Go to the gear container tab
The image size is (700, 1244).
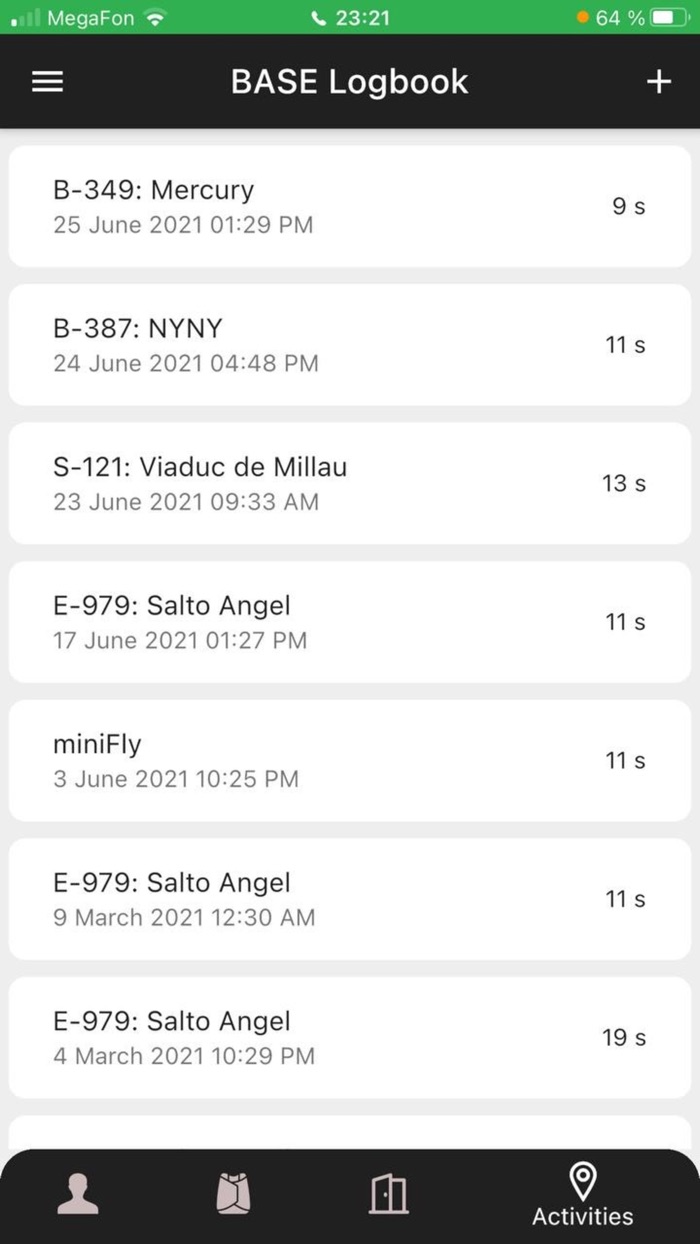pos(233,1194)
